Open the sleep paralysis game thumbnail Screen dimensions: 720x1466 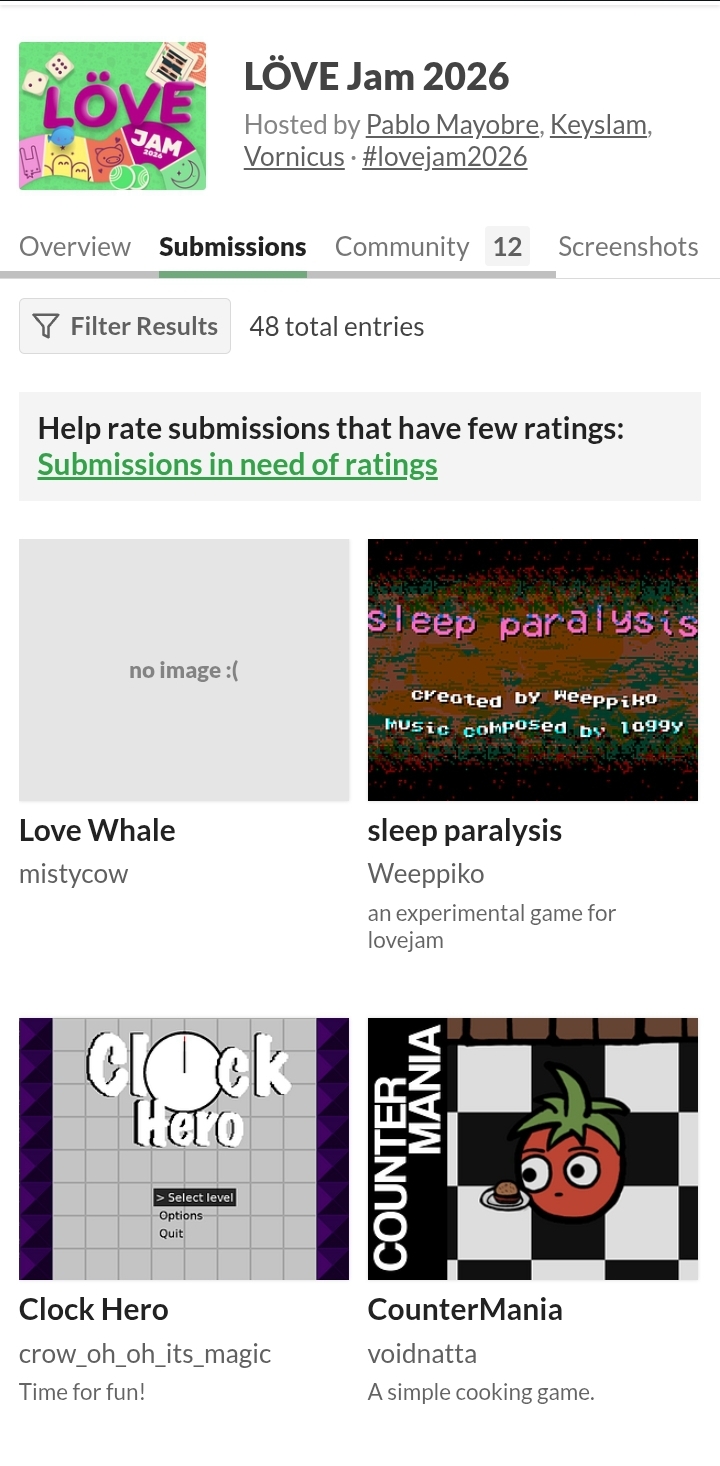pyautogui.click(x=533, y=670)
